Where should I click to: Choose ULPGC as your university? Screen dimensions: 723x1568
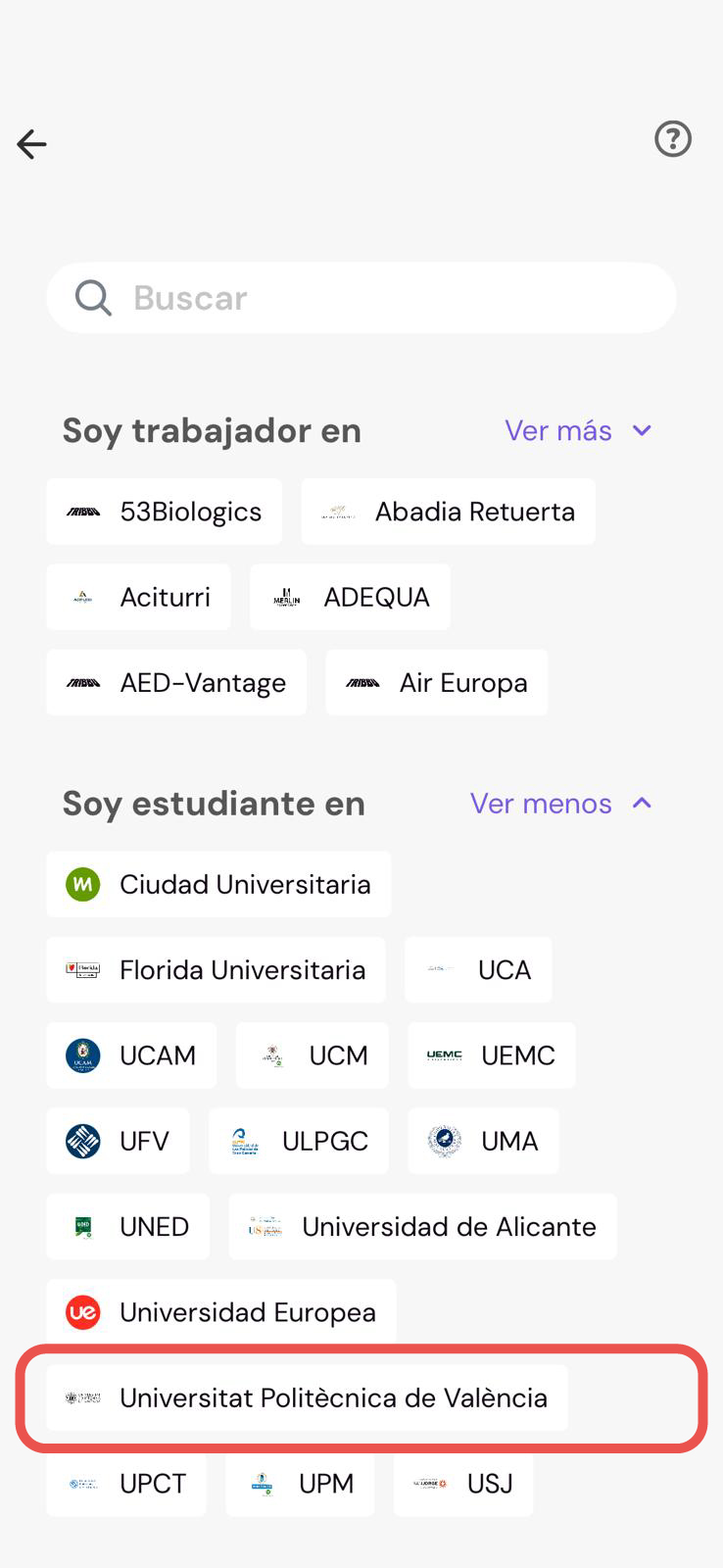[x=299, y=1141]
